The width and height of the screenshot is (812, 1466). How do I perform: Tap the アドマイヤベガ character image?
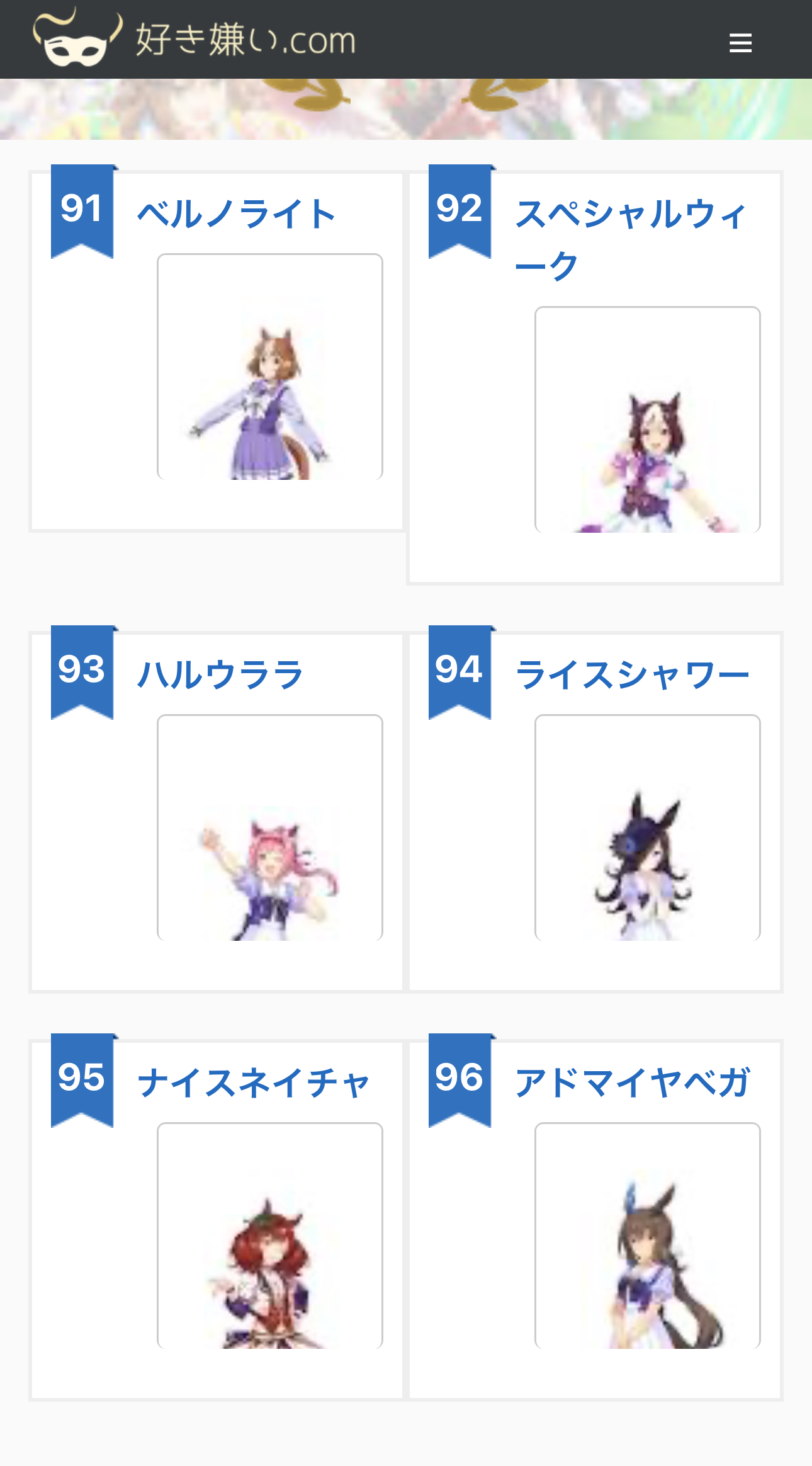point(648,1236)
